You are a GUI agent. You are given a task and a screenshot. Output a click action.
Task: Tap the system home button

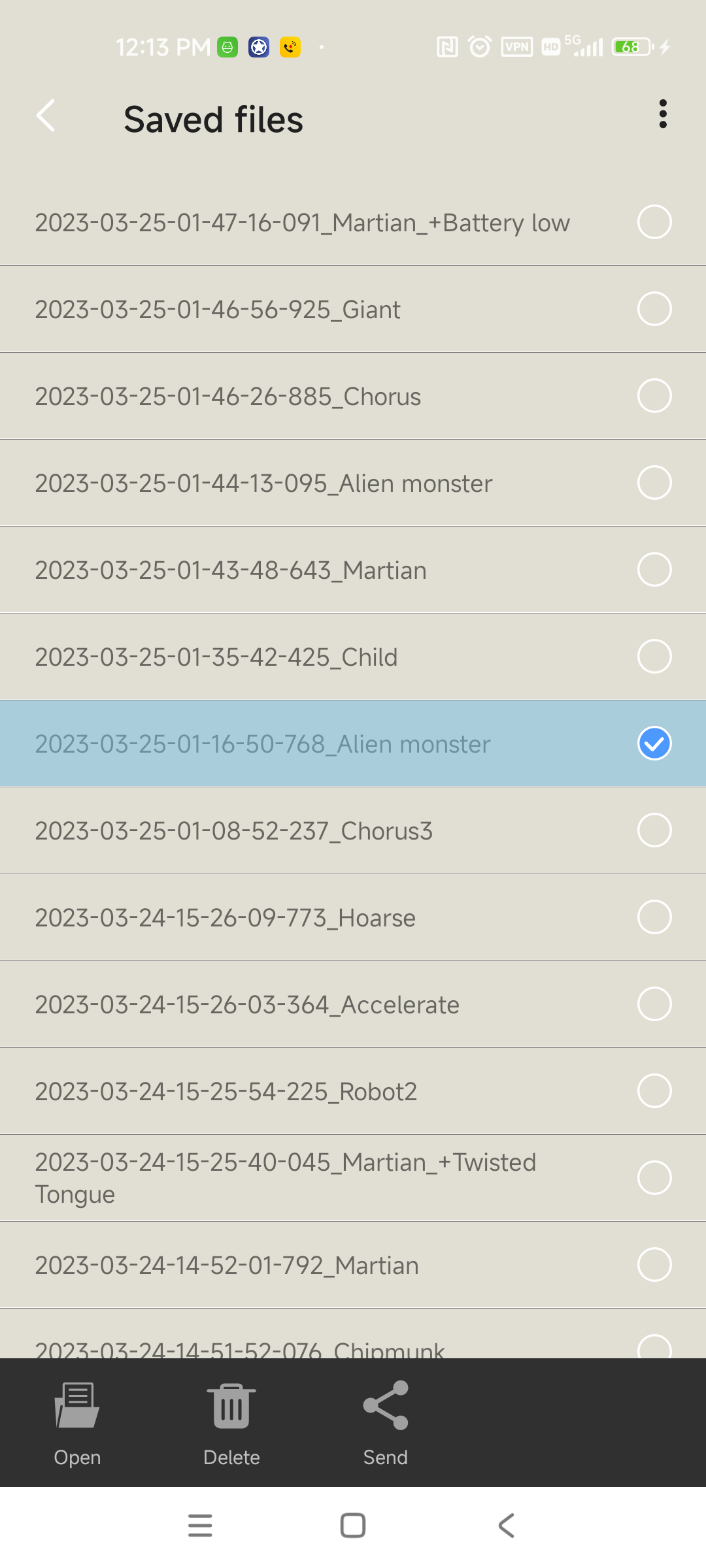353,1526
